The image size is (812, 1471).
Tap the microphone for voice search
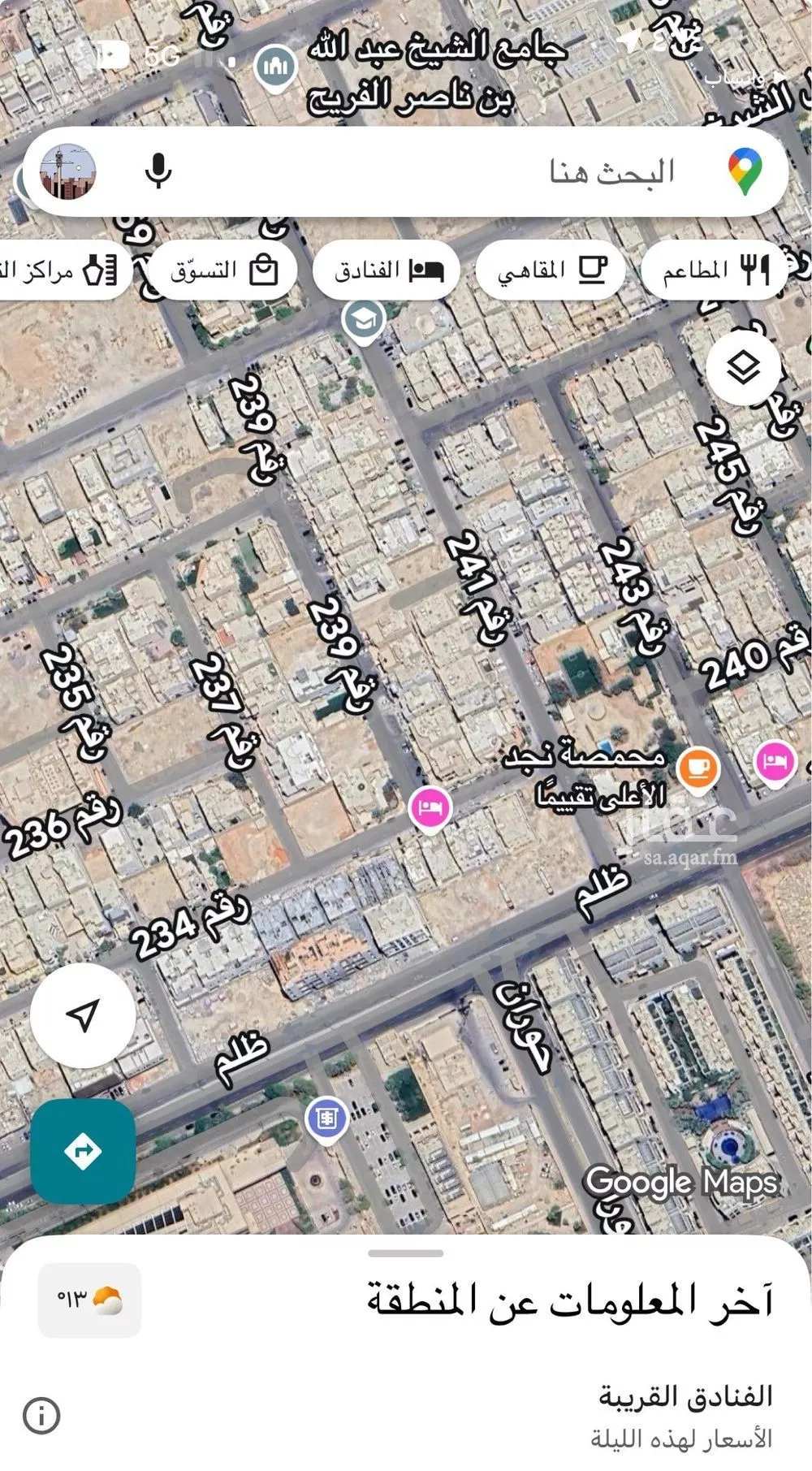[159, 171]
